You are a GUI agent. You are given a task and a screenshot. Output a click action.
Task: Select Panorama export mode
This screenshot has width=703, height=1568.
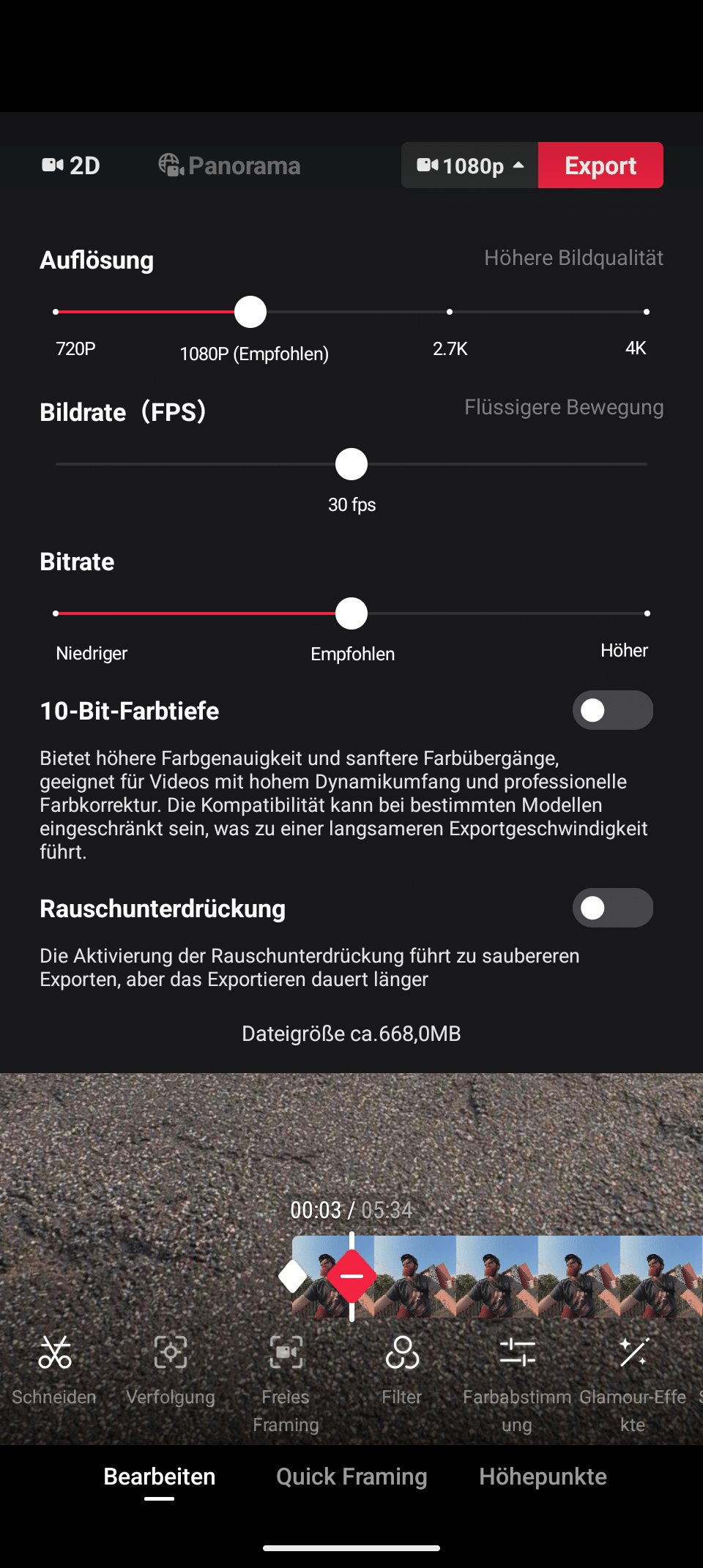click(230, 165)
